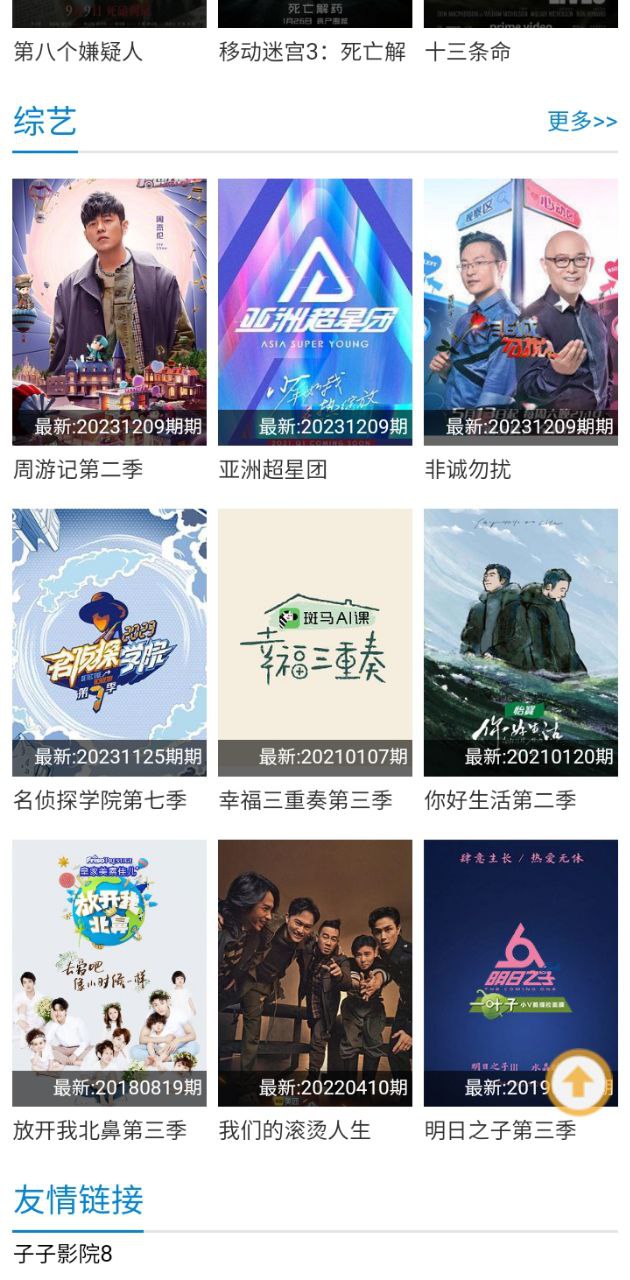Select the 亚洲超星团 poster
Screen dimensions: 630x1280
(x=315, y=312)
